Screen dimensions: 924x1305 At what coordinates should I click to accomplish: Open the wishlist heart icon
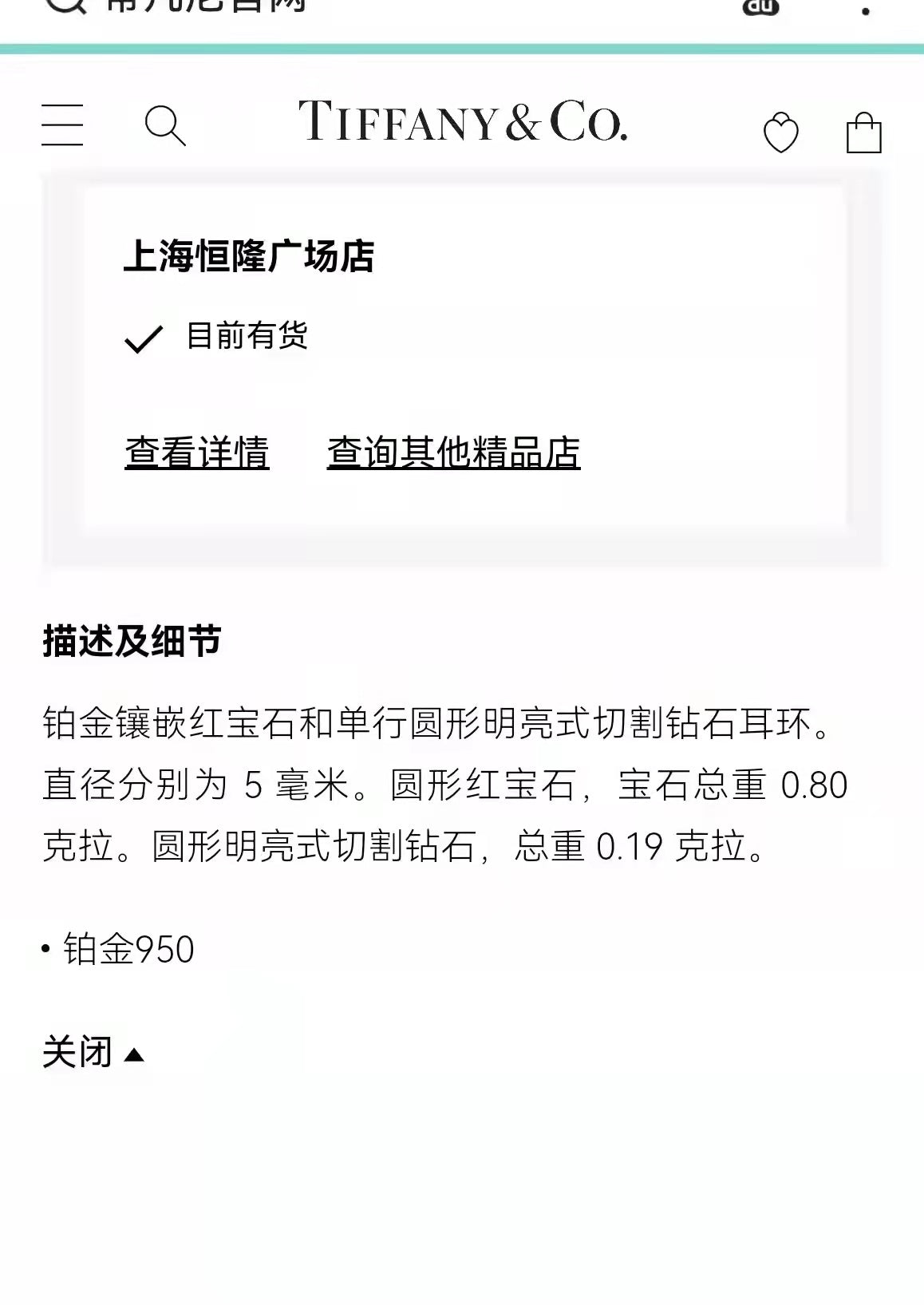pos(780,132)
